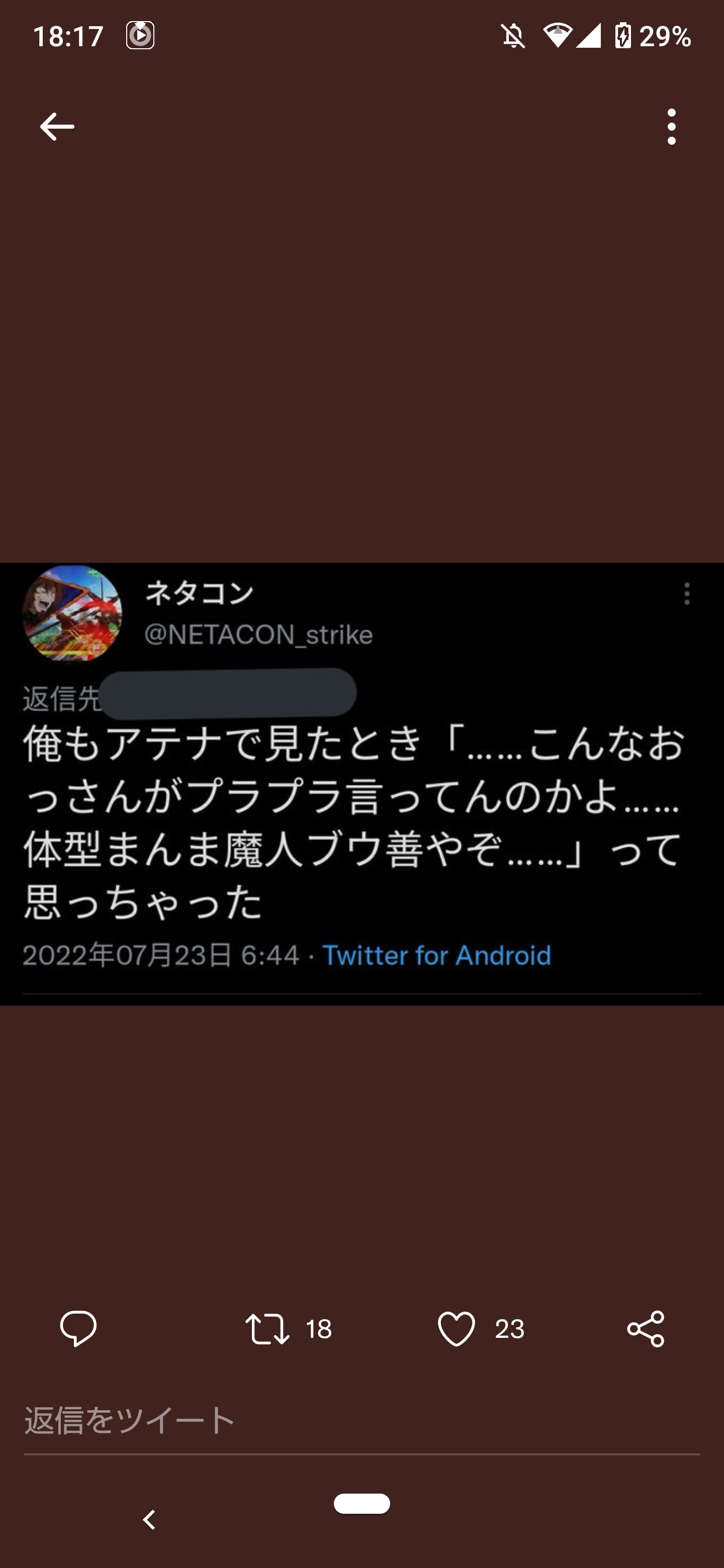Reply via the speech bubble icon
Image resolution: width=724 pixels, height=1568 pixels.
point(78,1328)
